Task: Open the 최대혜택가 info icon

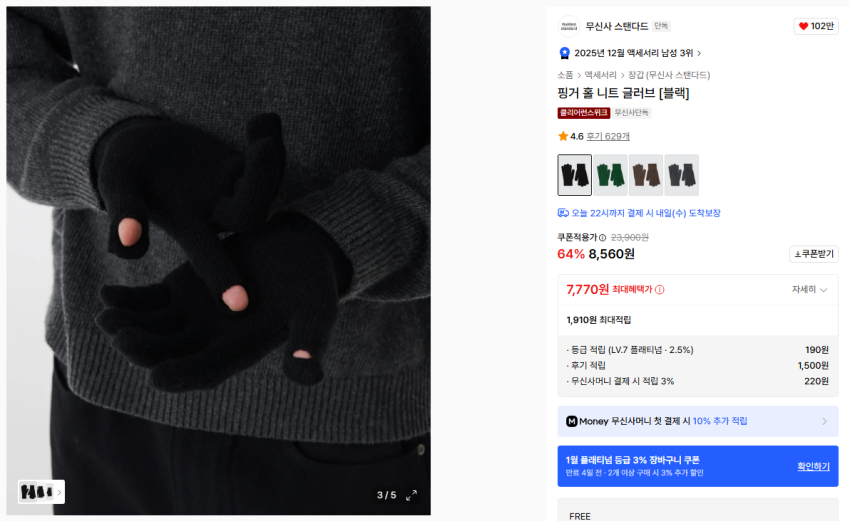Action: coord(660,290)
